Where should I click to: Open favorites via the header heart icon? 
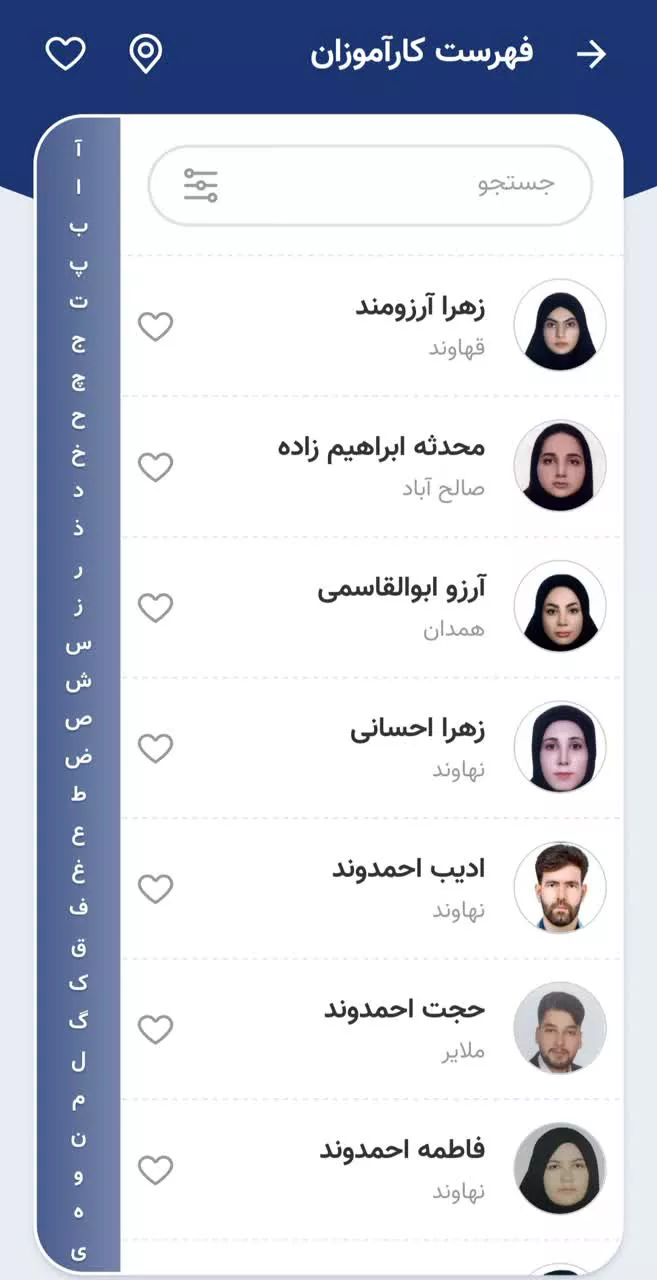coord(66,54)
